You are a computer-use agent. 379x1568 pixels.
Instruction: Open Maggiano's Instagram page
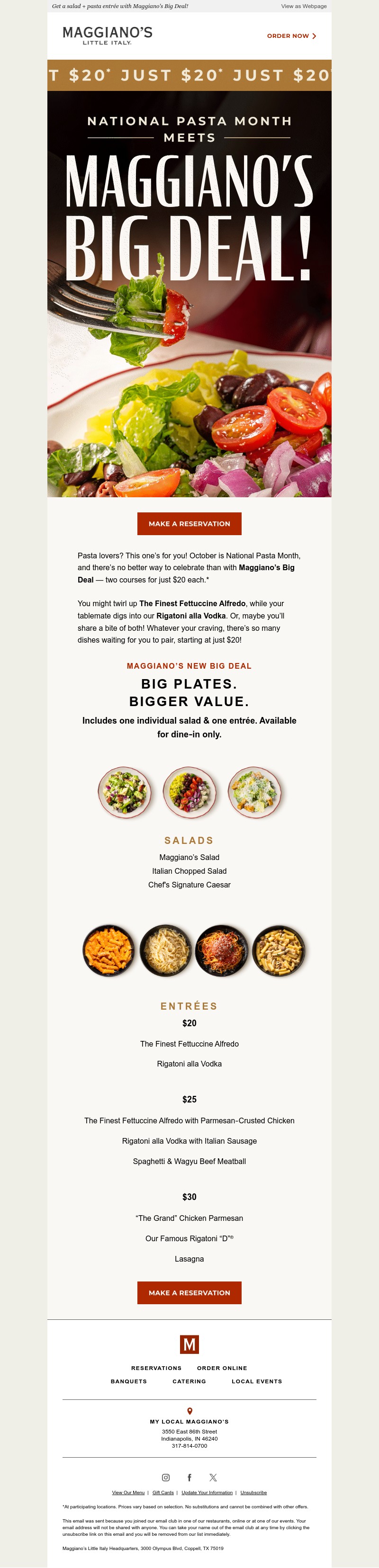(x=166, y=1477)
